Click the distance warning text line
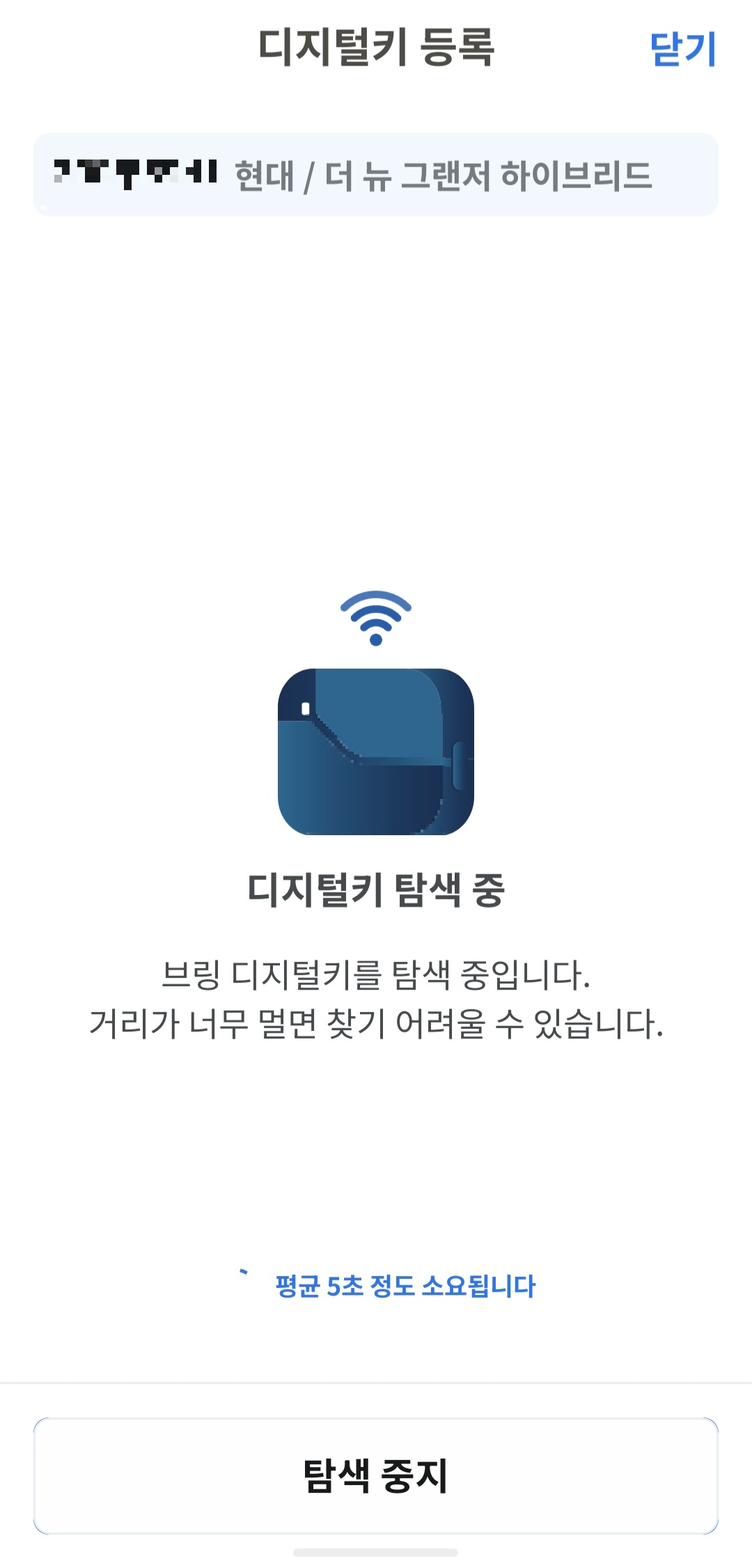Image resolution: width=752 pixels, height=1568 pixels. [x=376, y=1021]
